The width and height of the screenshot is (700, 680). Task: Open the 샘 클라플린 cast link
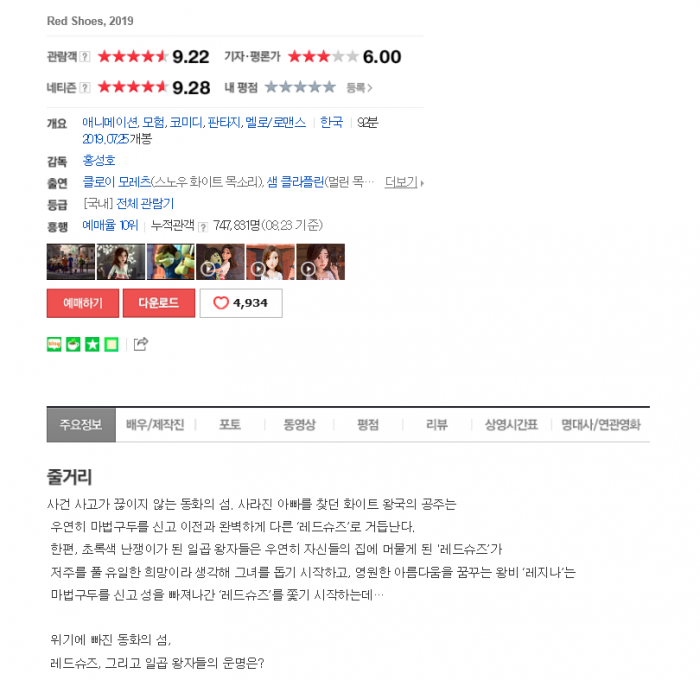pos(295,182)
